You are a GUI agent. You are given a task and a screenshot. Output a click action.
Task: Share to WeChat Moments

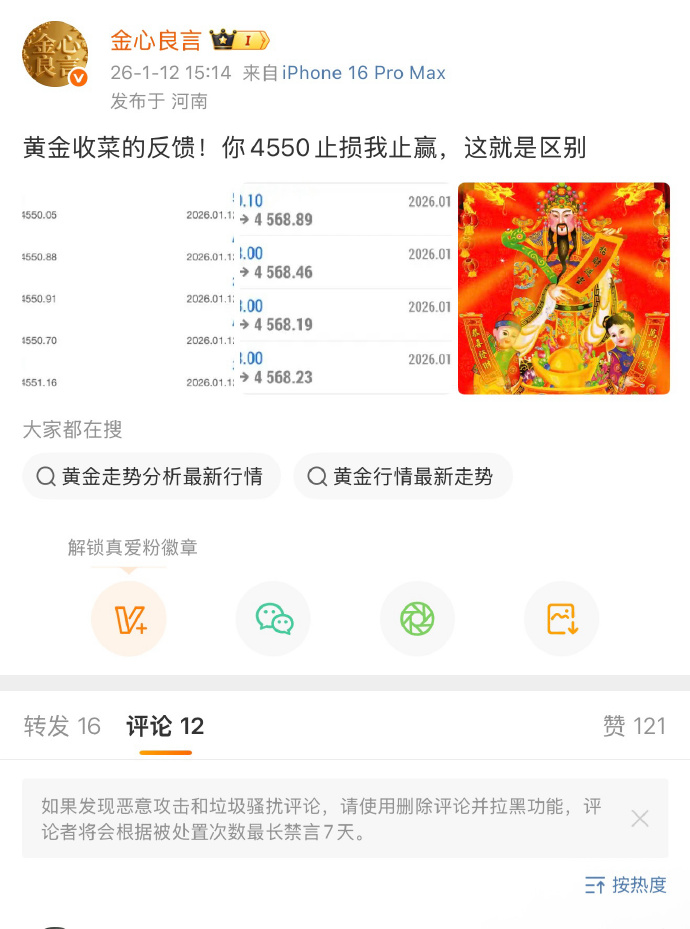[417, 619]
